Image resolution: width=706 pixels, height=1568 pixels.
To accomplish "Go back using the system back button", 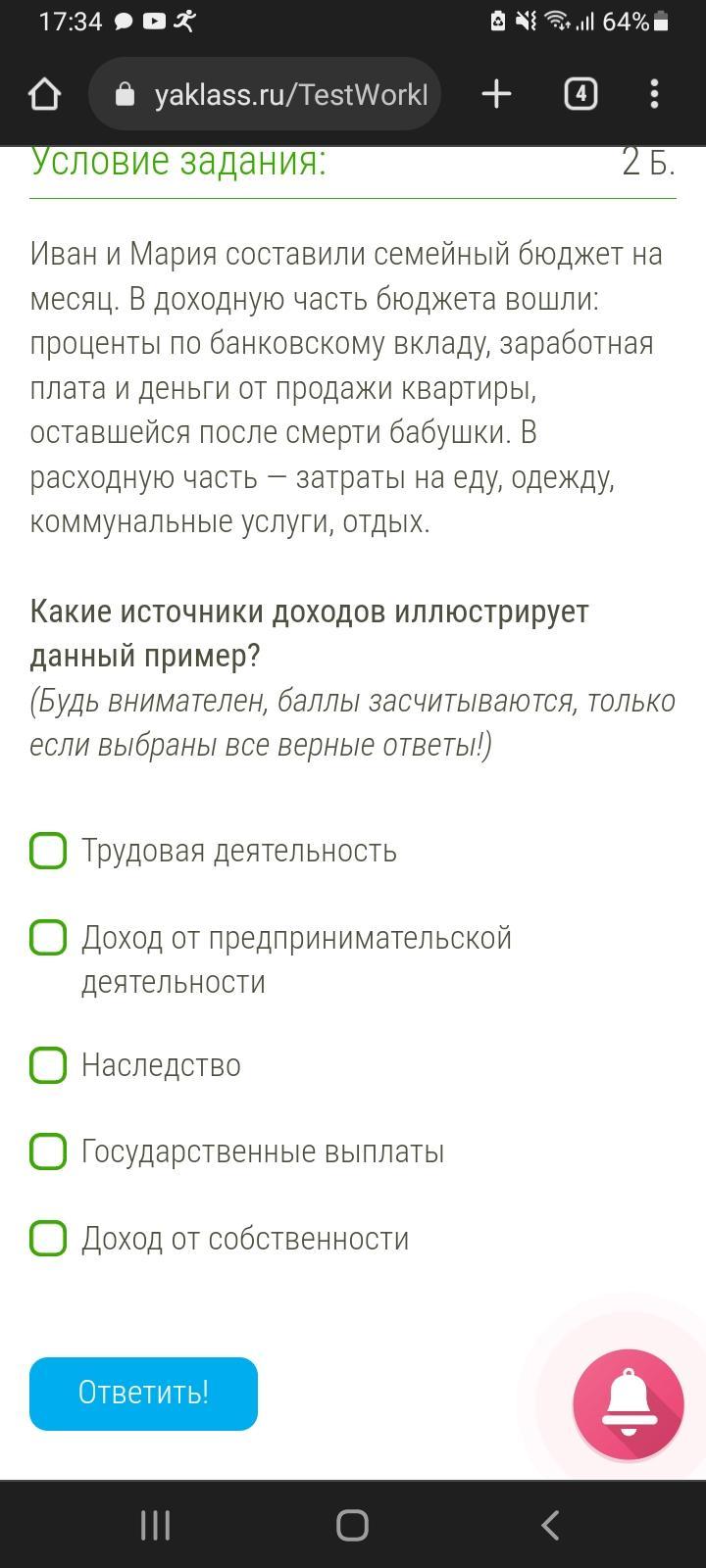I will coord(550,1525).
